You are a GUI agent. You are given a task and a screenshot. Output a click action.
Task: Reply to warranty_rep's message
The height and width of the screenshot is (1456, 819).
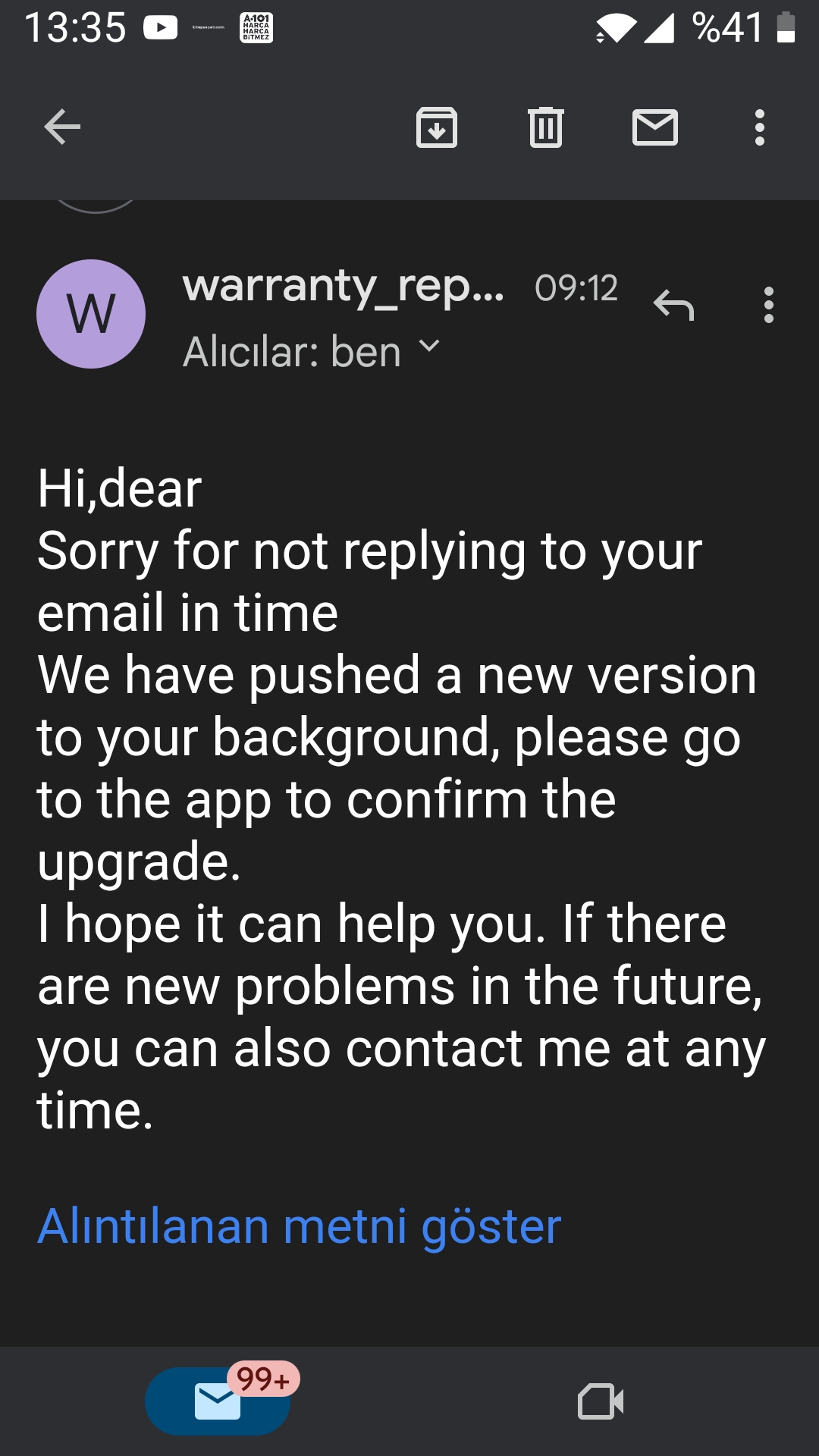(673, 305)
